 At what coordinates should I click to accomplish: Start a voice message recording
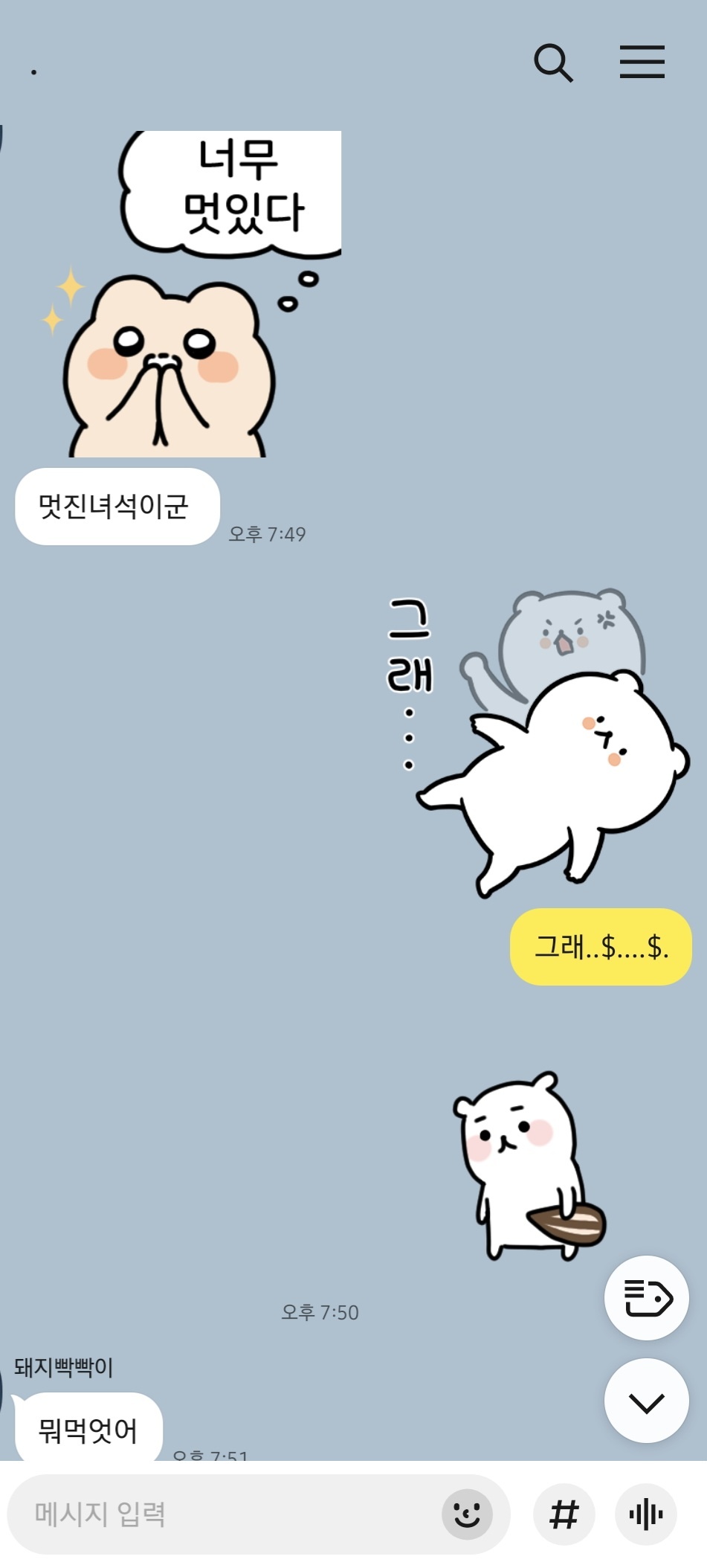tap(645, 1514)
